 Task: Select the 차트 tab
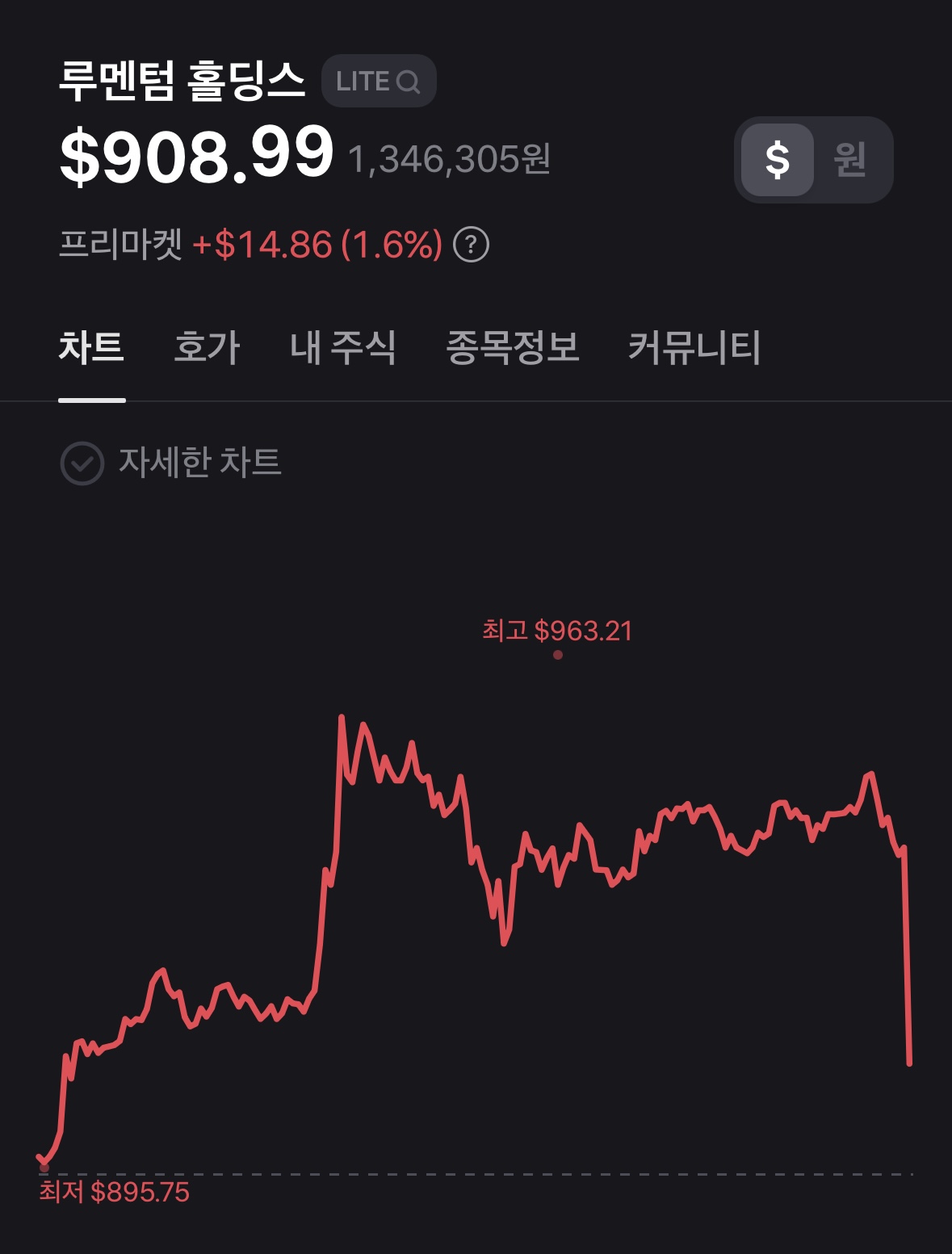(x=91, y=348)
